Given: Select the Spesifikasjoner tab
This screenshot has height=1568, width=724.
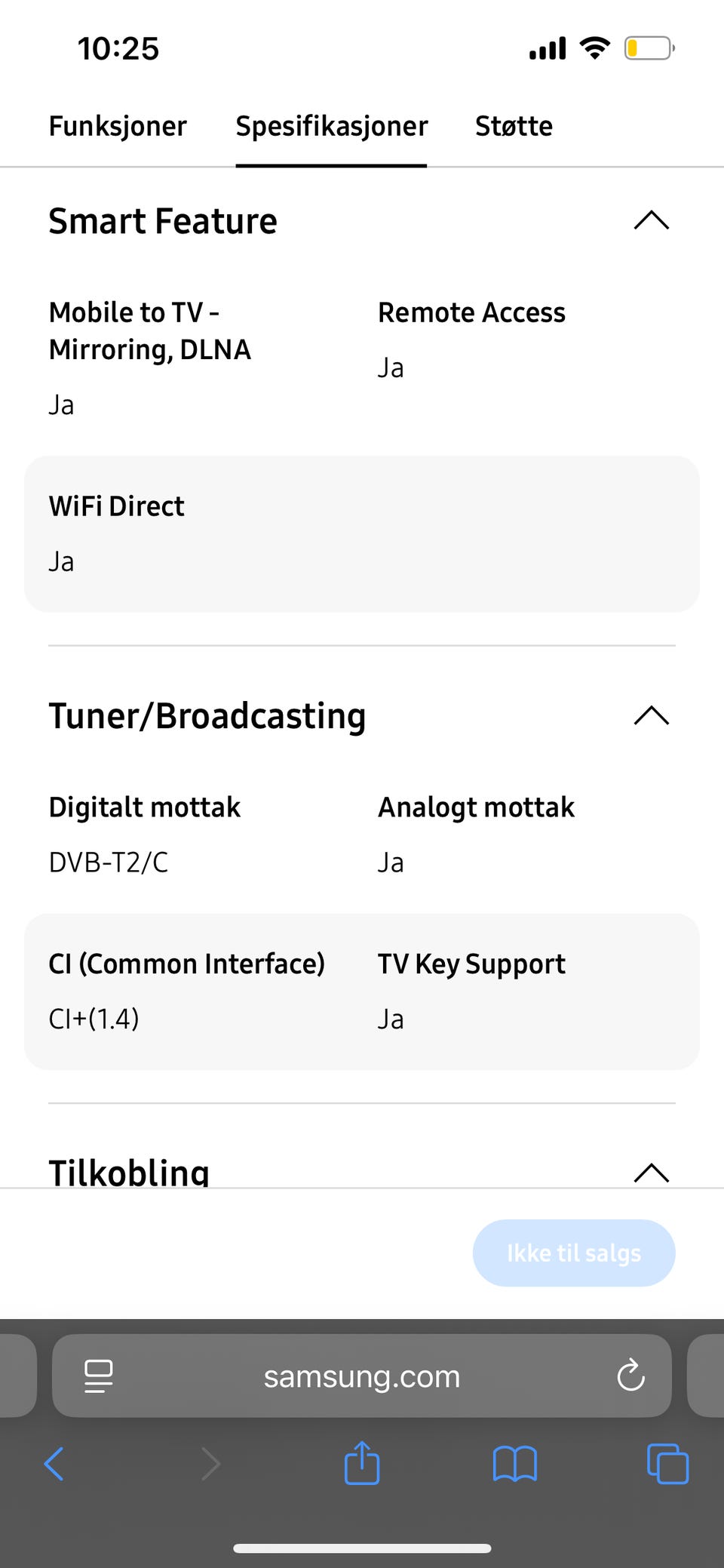Looking at the screenshot, I should coord(331,126).
